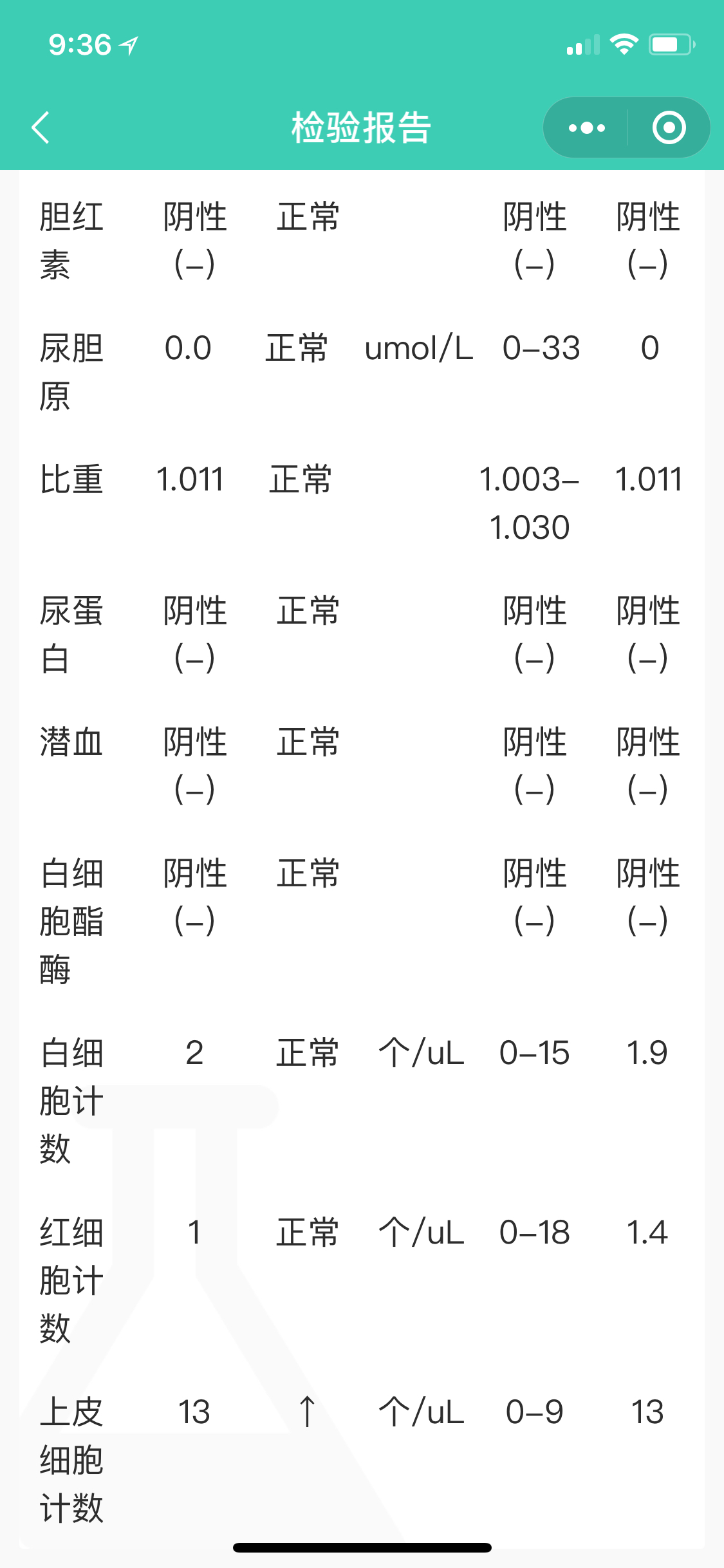Close the mini program with the circle button
724x1568 pixels.
click(669, 127)
